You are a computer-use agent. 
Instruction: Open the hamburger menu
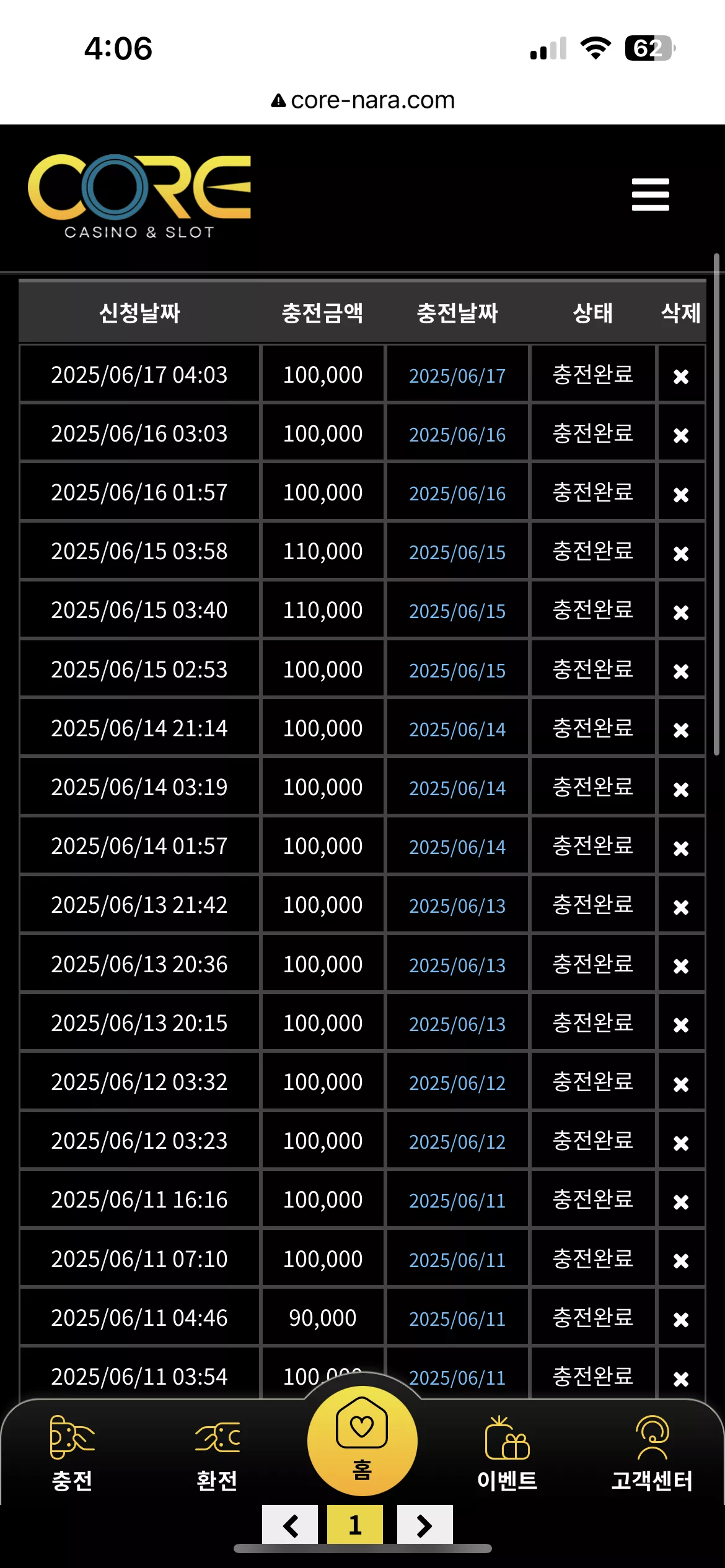650,194
